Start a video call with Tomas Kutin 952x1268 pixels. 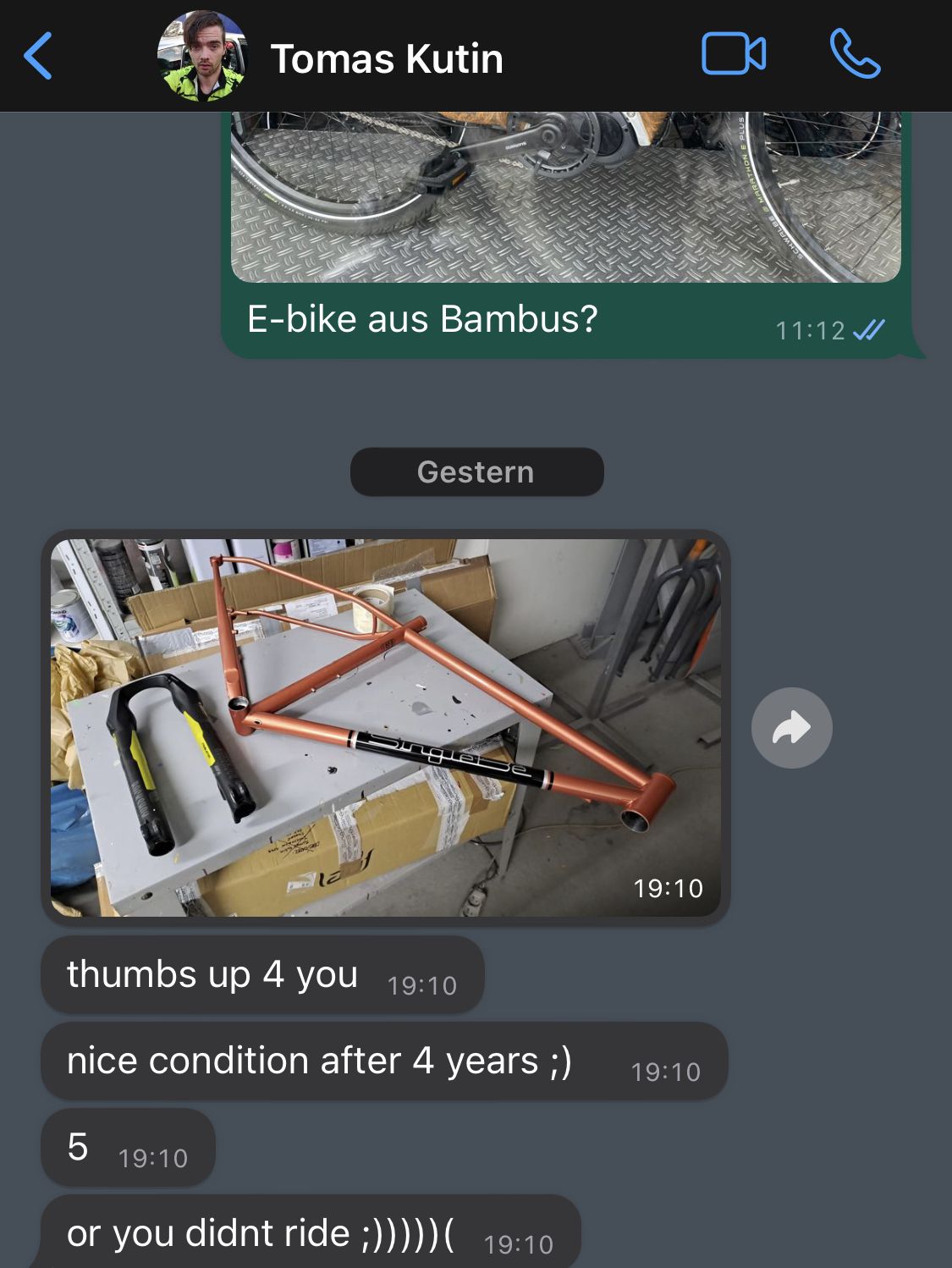[x=734, y=54]
